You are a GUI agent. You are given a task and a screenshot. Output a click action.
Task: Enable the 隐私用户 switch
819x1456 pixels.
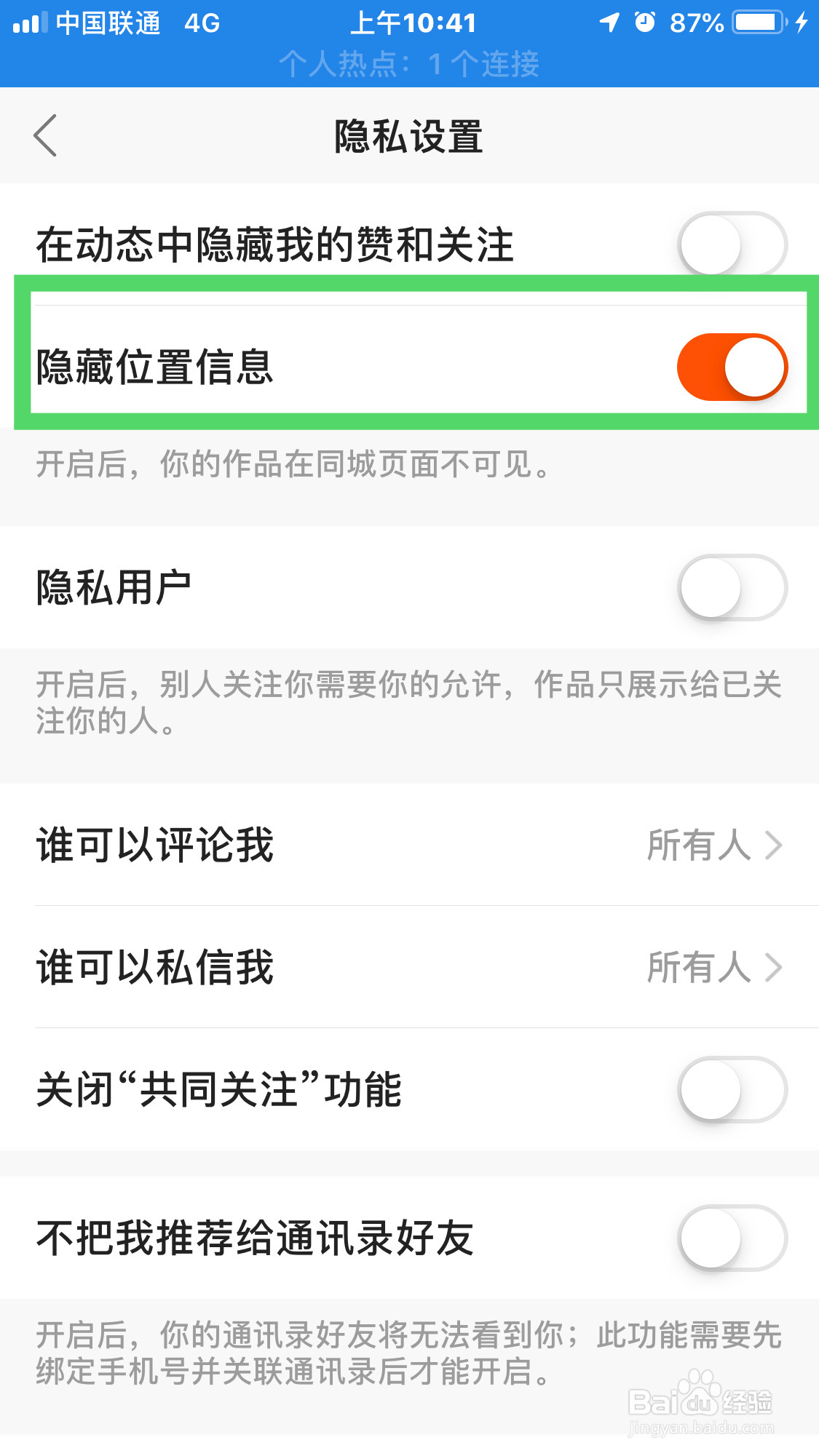[x=732, y=588]
